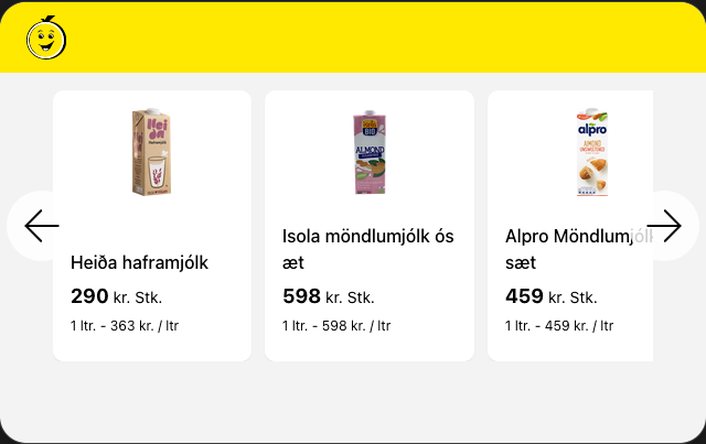The height and width of the screenshot is (444, 706).
Task: Open the Isola möndlumjólk product card
Action: [x=369, y=225]
